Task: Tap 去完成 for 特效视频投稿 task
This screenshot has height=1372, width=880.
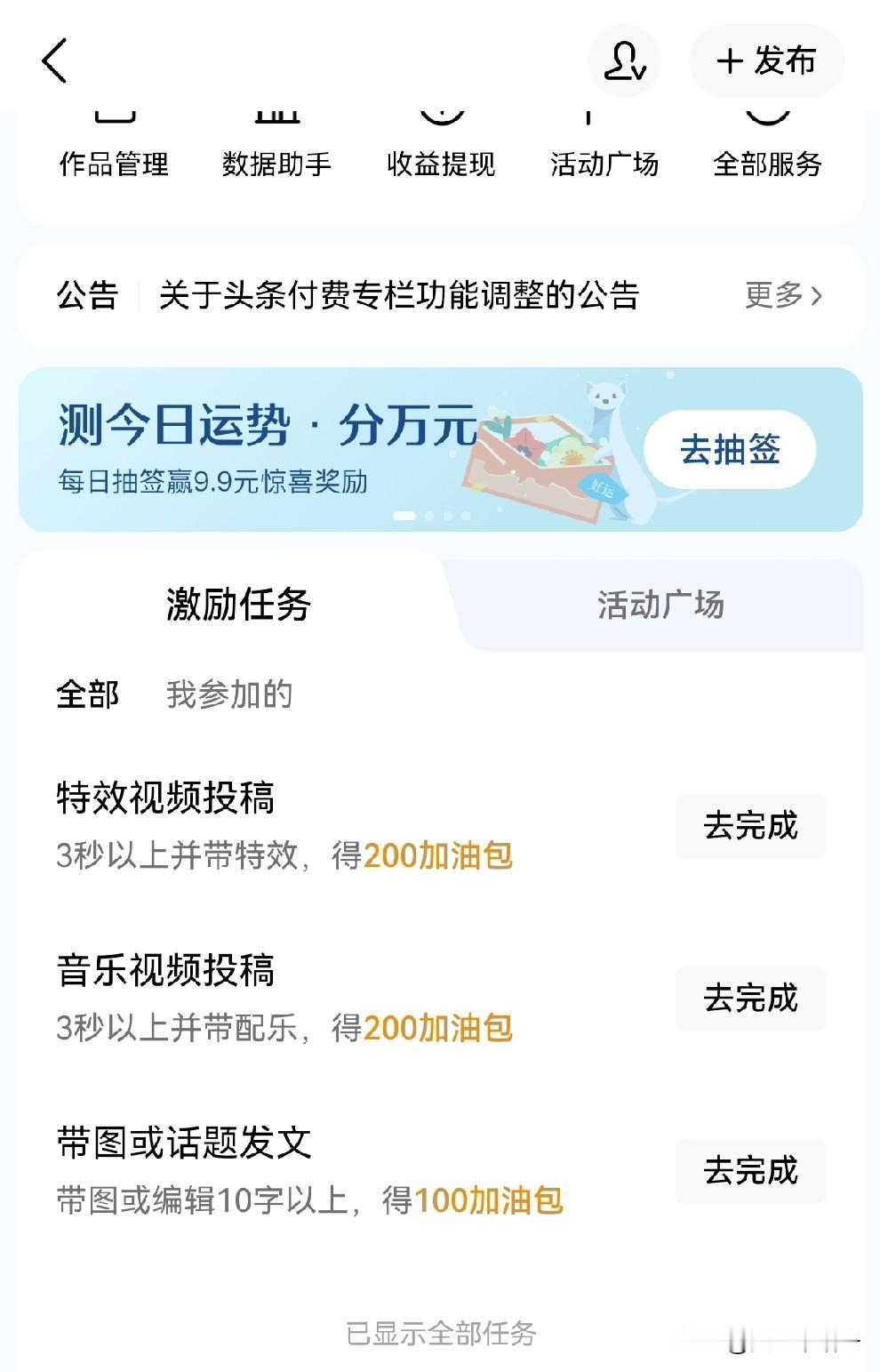Action: pos(750,826)
